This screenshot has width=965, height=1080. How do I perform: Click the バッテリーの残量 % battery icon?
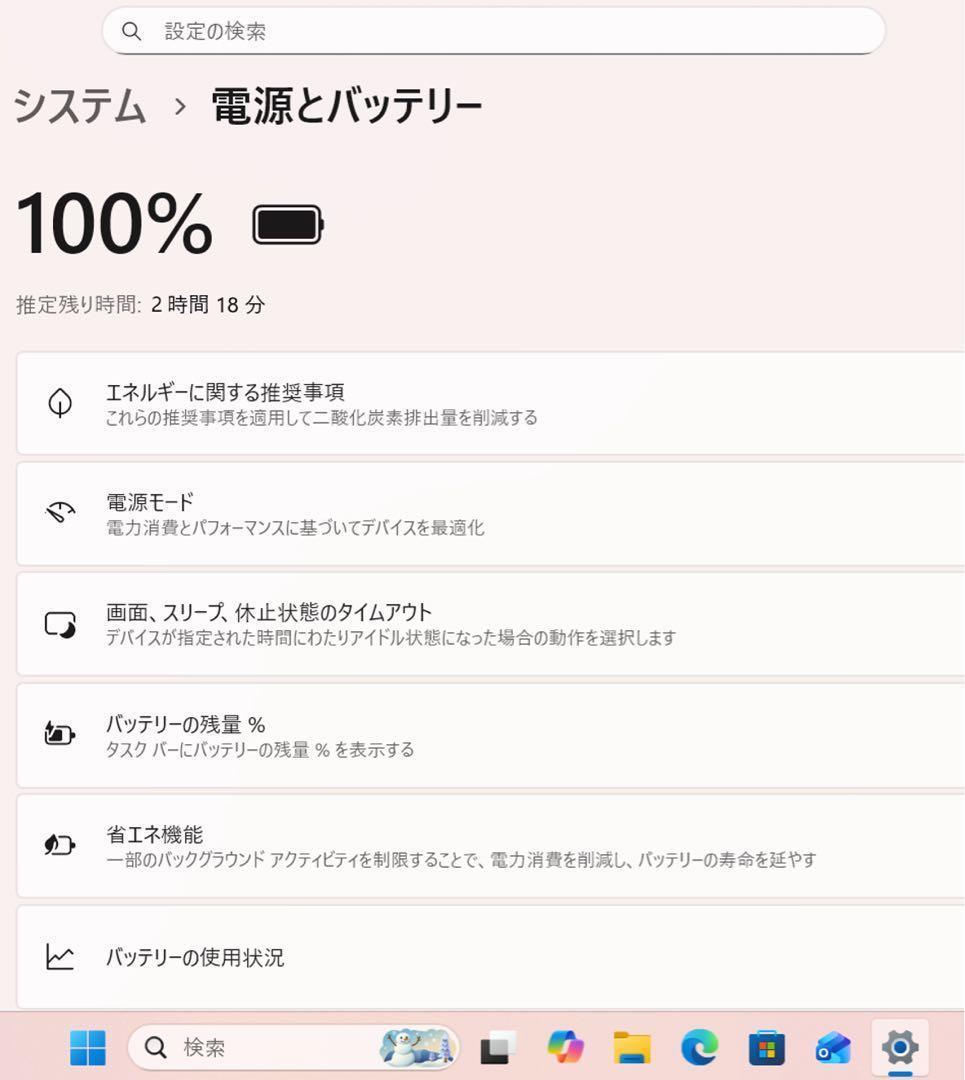pos(60,734)
